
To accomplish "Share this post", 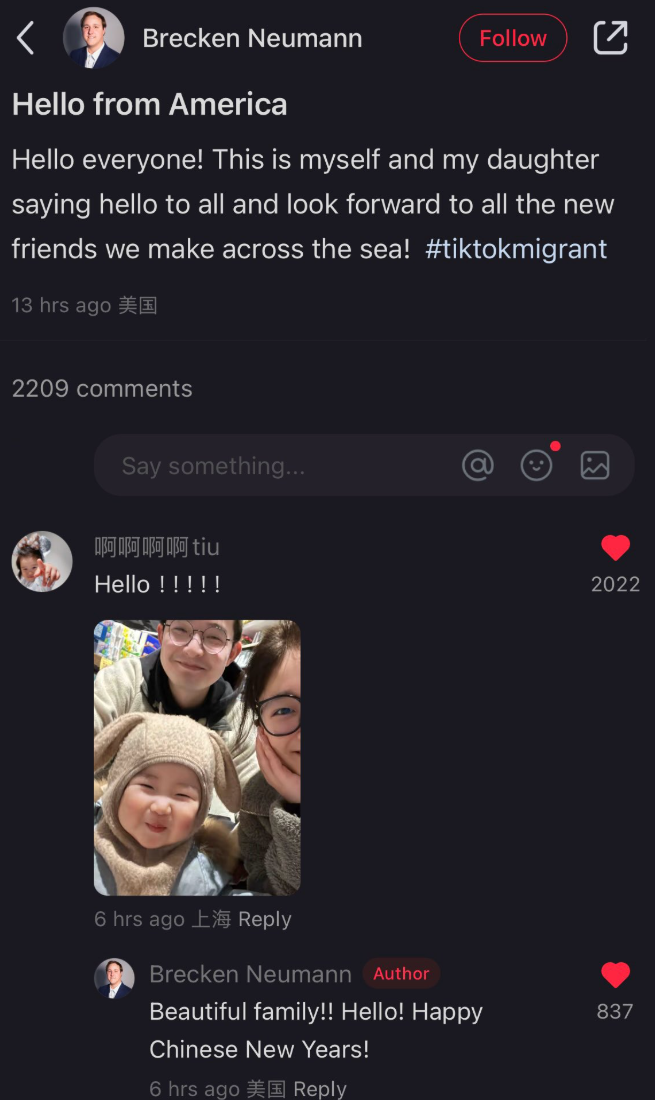I will (610, 38).
